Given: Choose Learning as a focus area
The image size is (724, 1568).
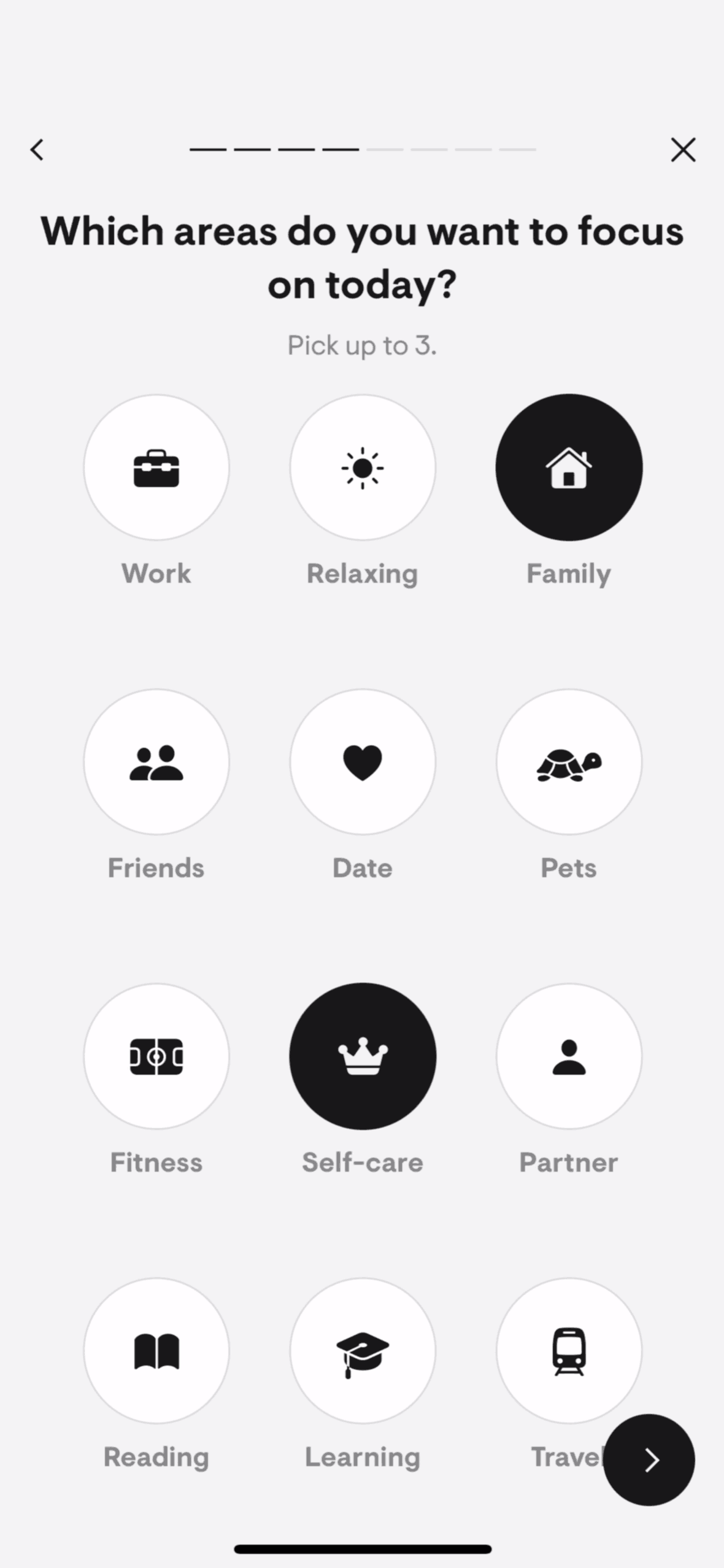Looking at the screenshot, I should click(363, 1351).
